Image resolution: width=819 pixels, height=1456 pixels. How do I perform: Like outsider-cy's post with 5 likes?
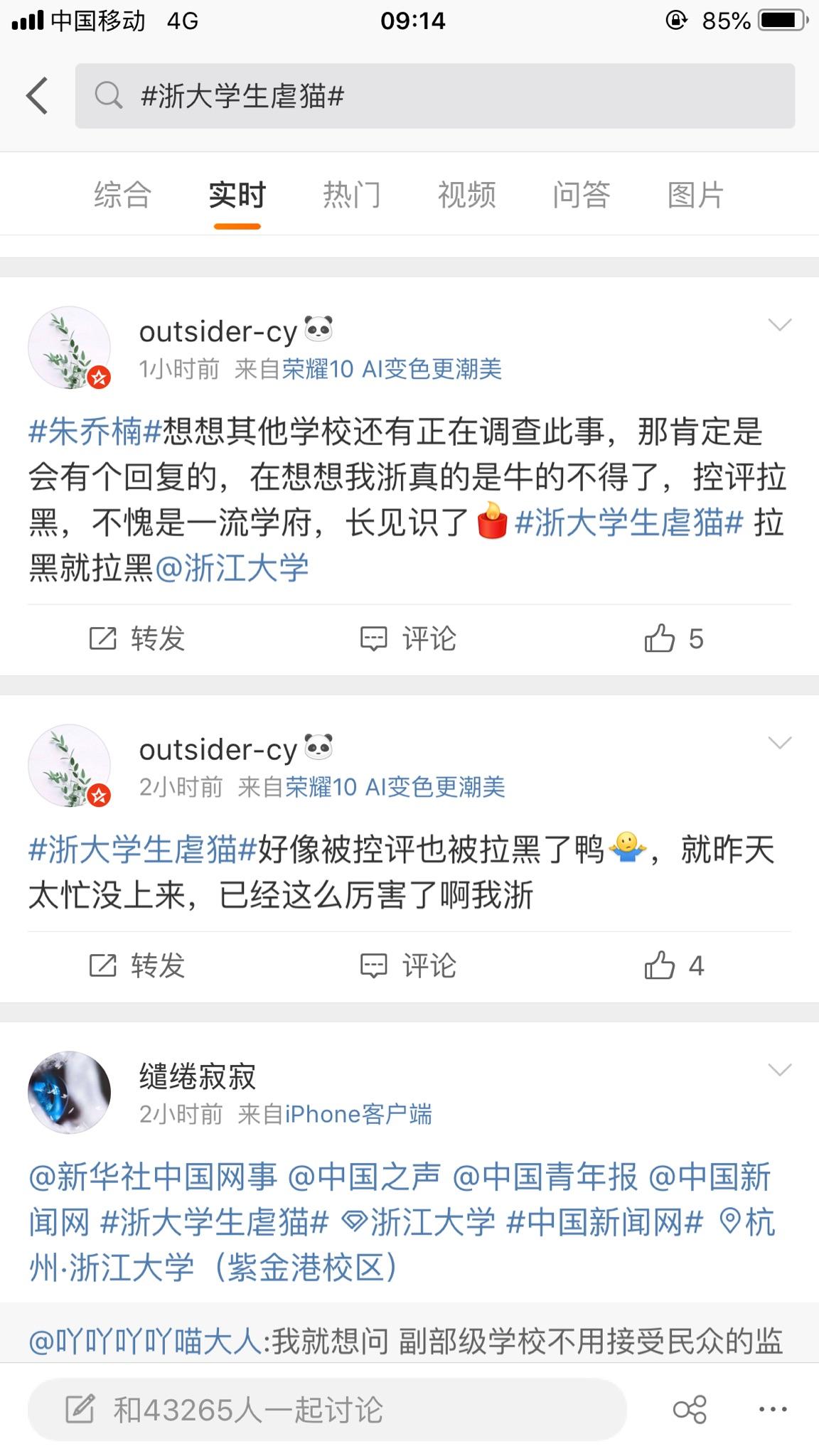pos(673,638)
